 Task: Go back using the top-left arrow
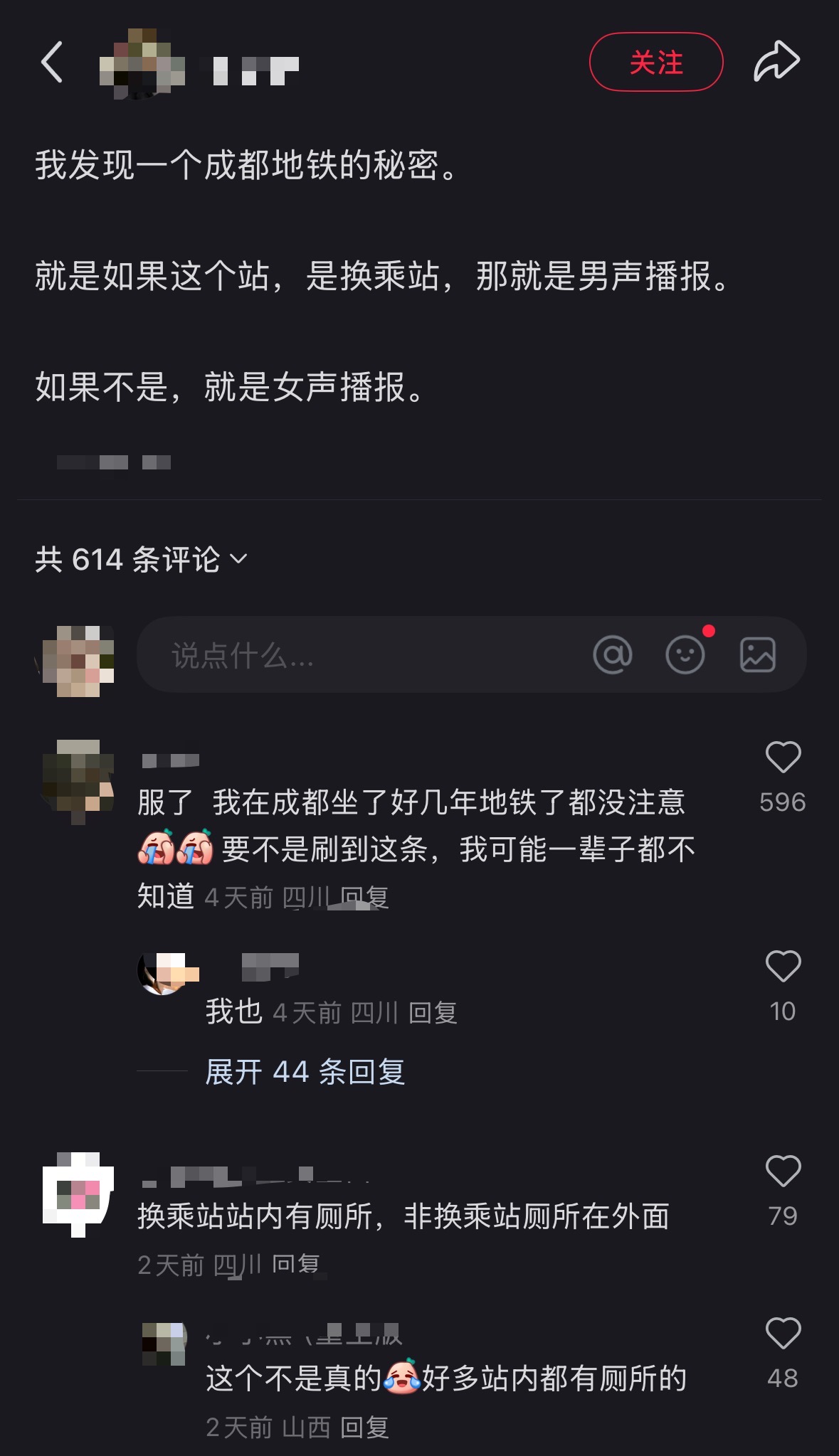(x=52, y=62)
